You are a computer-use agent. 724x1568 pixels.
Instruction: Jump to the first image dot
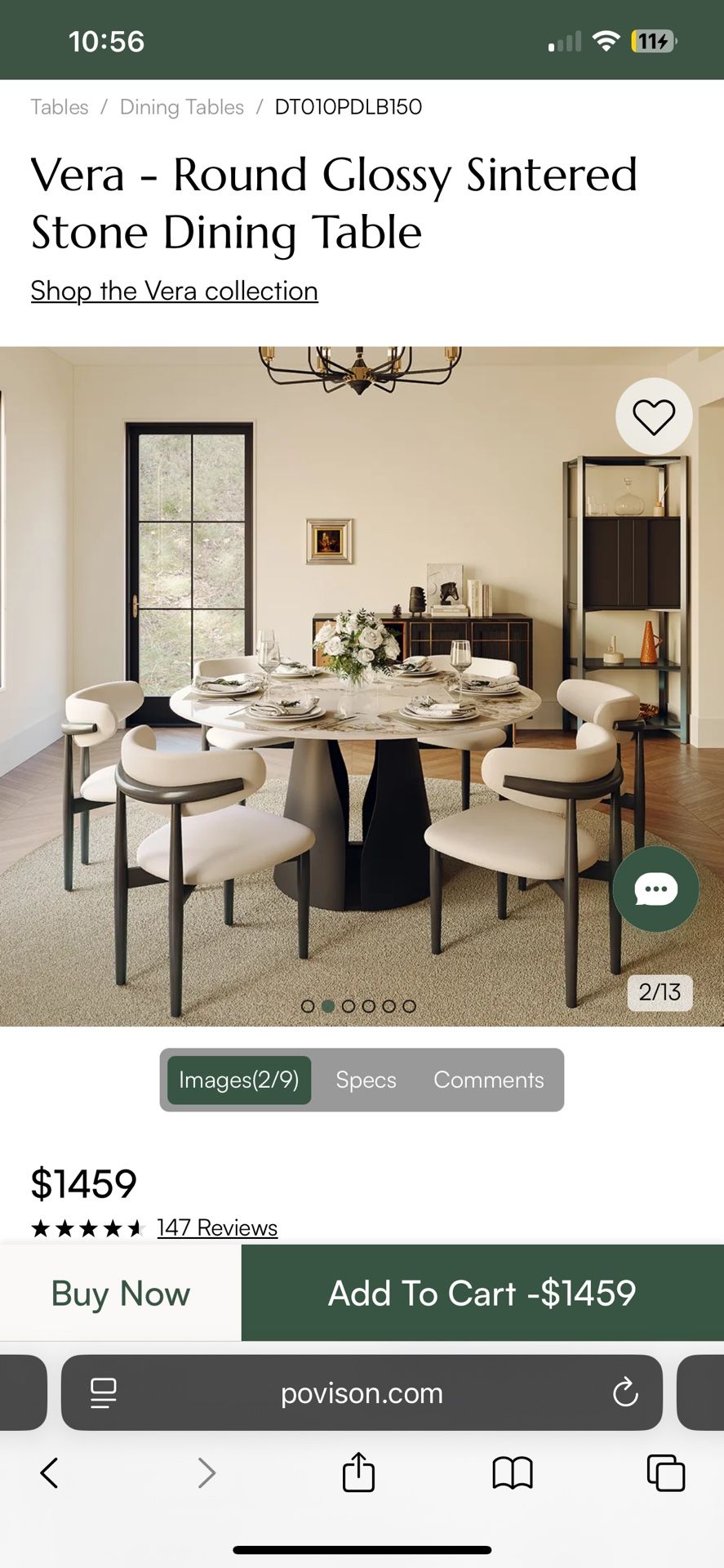click(x=309, y=1006)
